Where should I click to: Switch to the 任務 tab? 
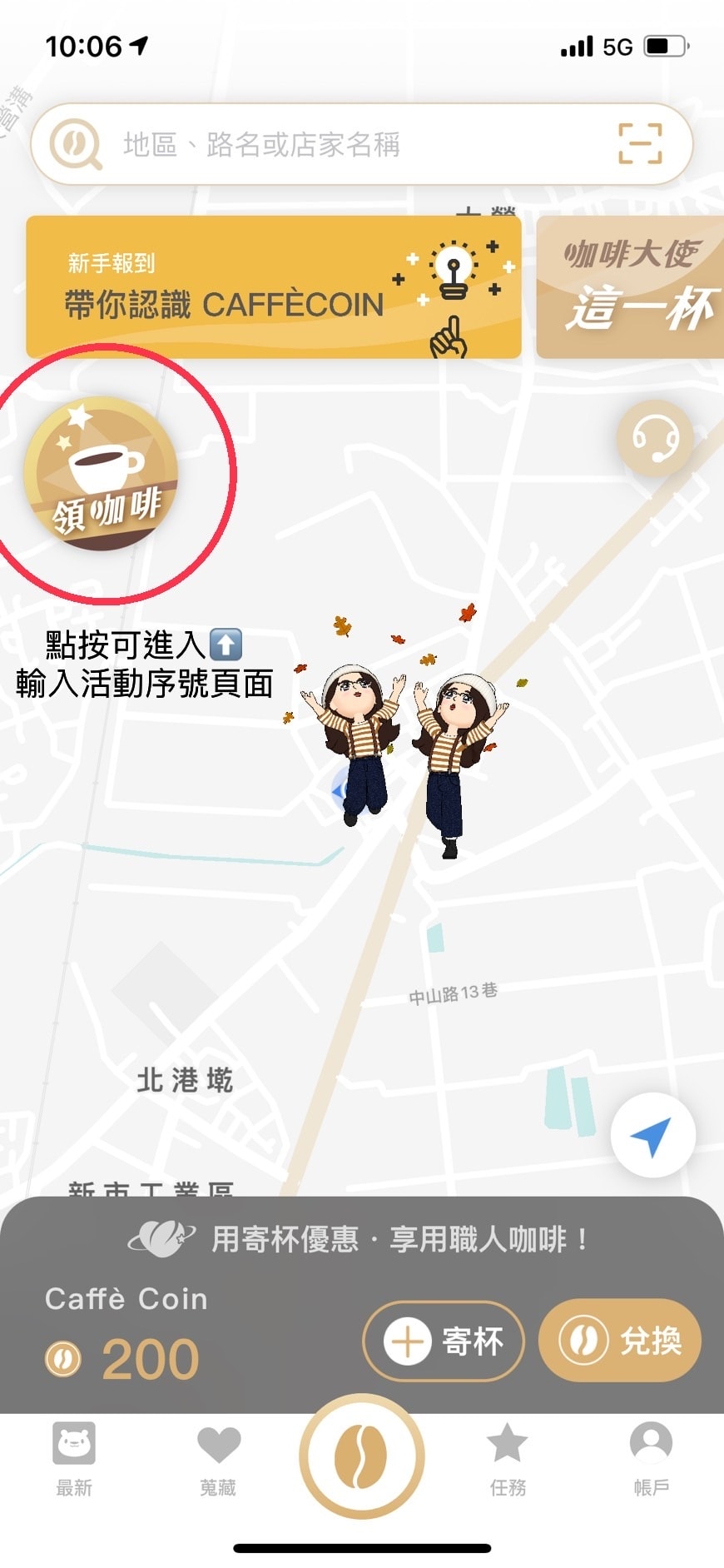[508, 1459]
